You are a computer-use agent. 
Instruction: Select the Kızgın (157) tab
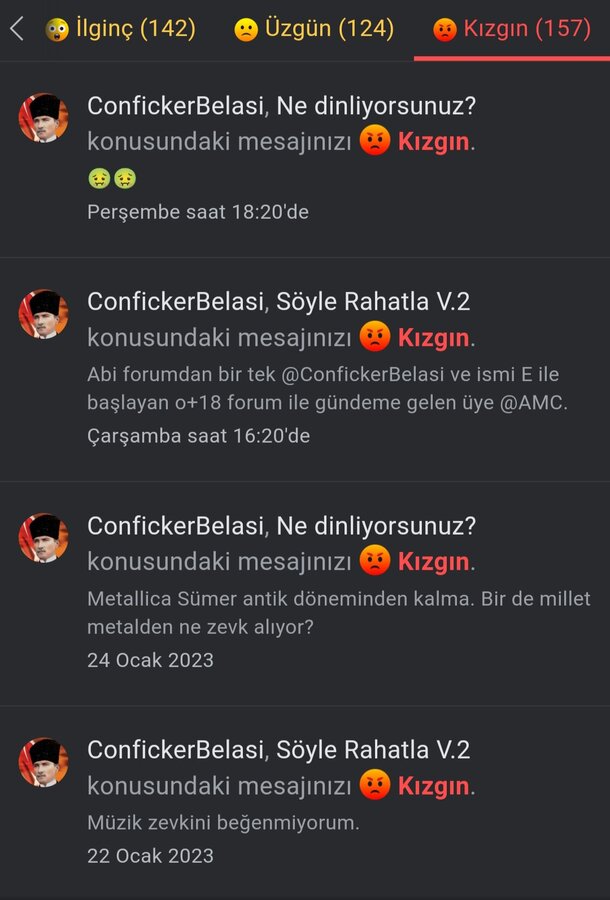(512, 28)
